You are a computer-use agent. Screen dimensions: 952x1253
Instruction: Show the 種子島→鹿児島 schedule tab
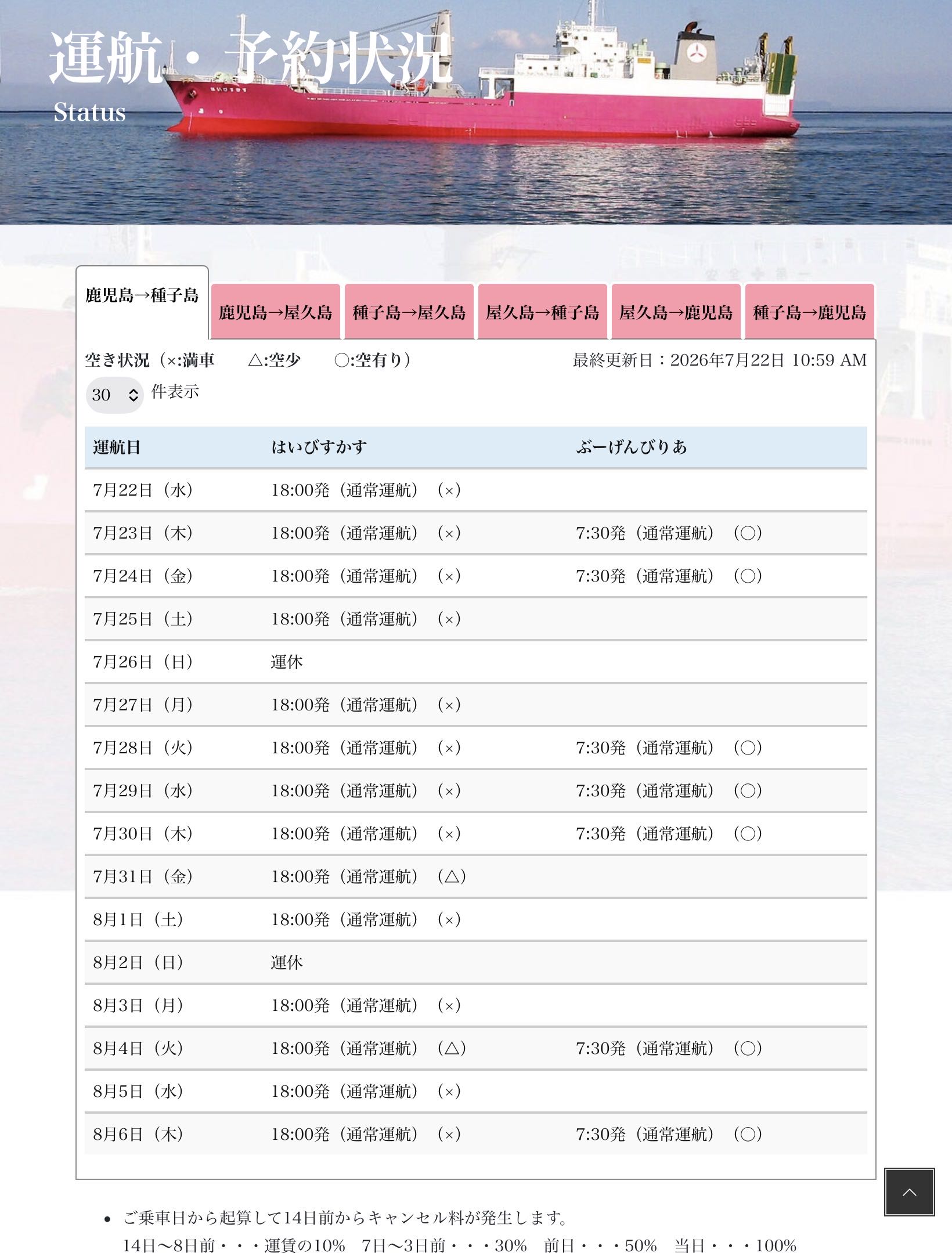point(810,312)
